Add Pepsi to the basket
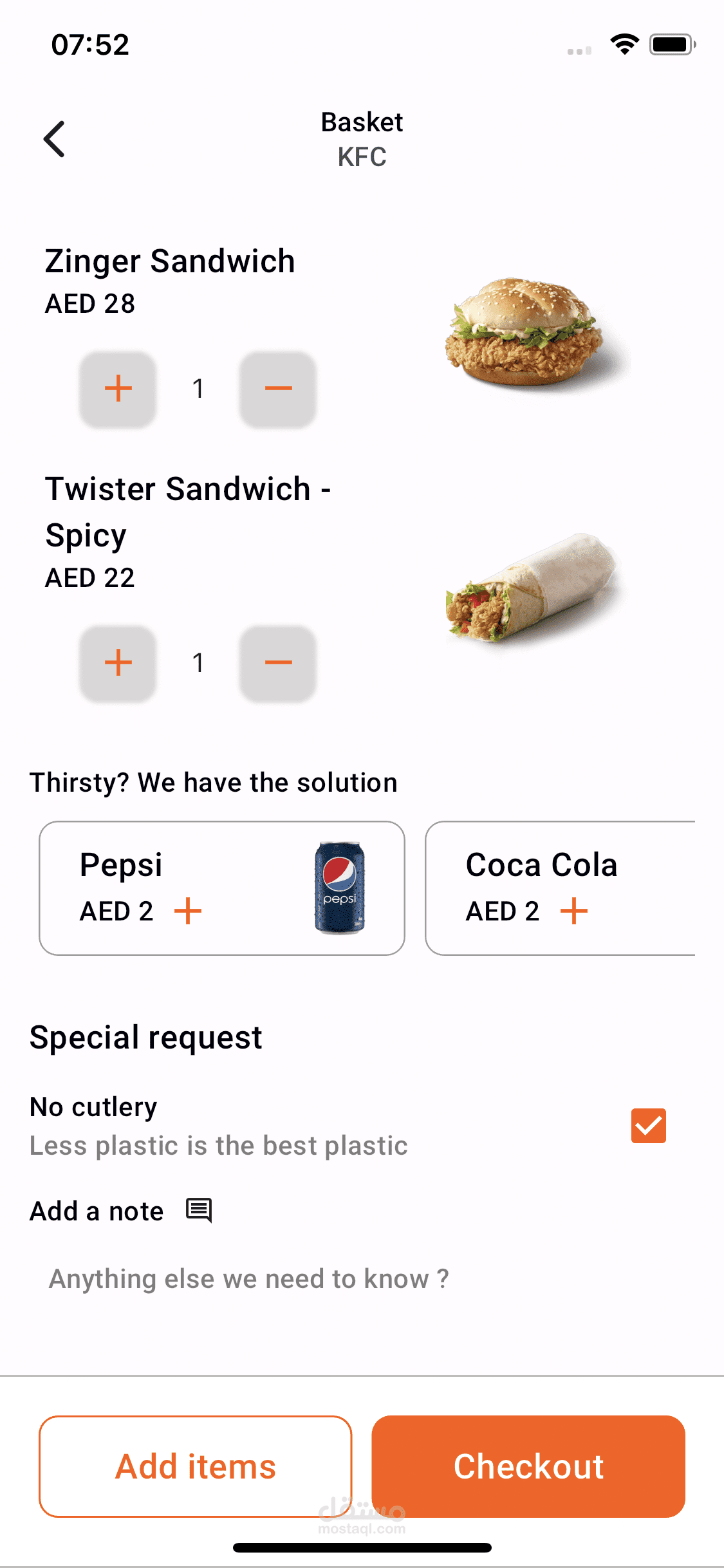Viewport: 724px width, 1568px height. point(188,911)
